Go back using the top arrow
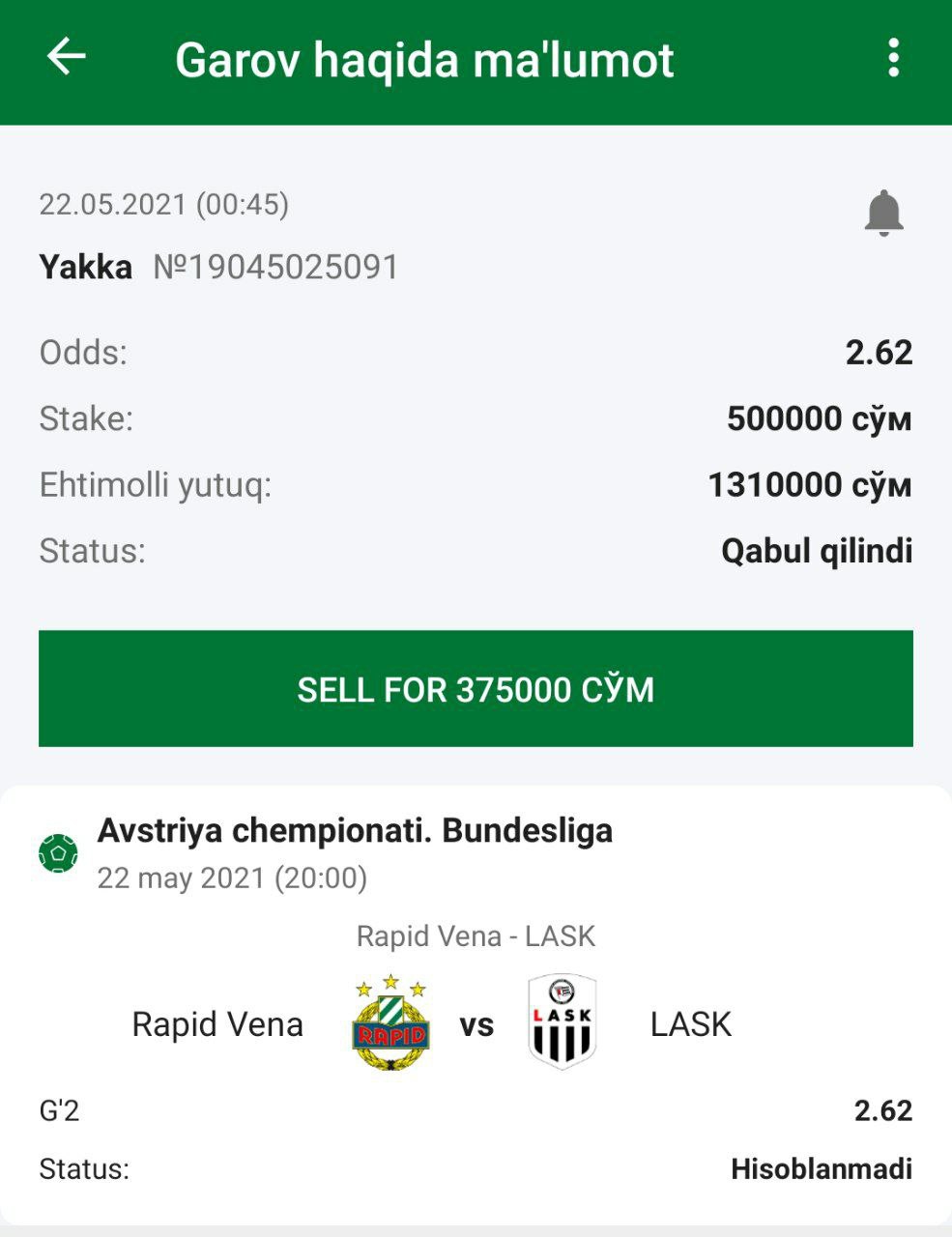The image size is (952, 1237). tap(67, 58)
